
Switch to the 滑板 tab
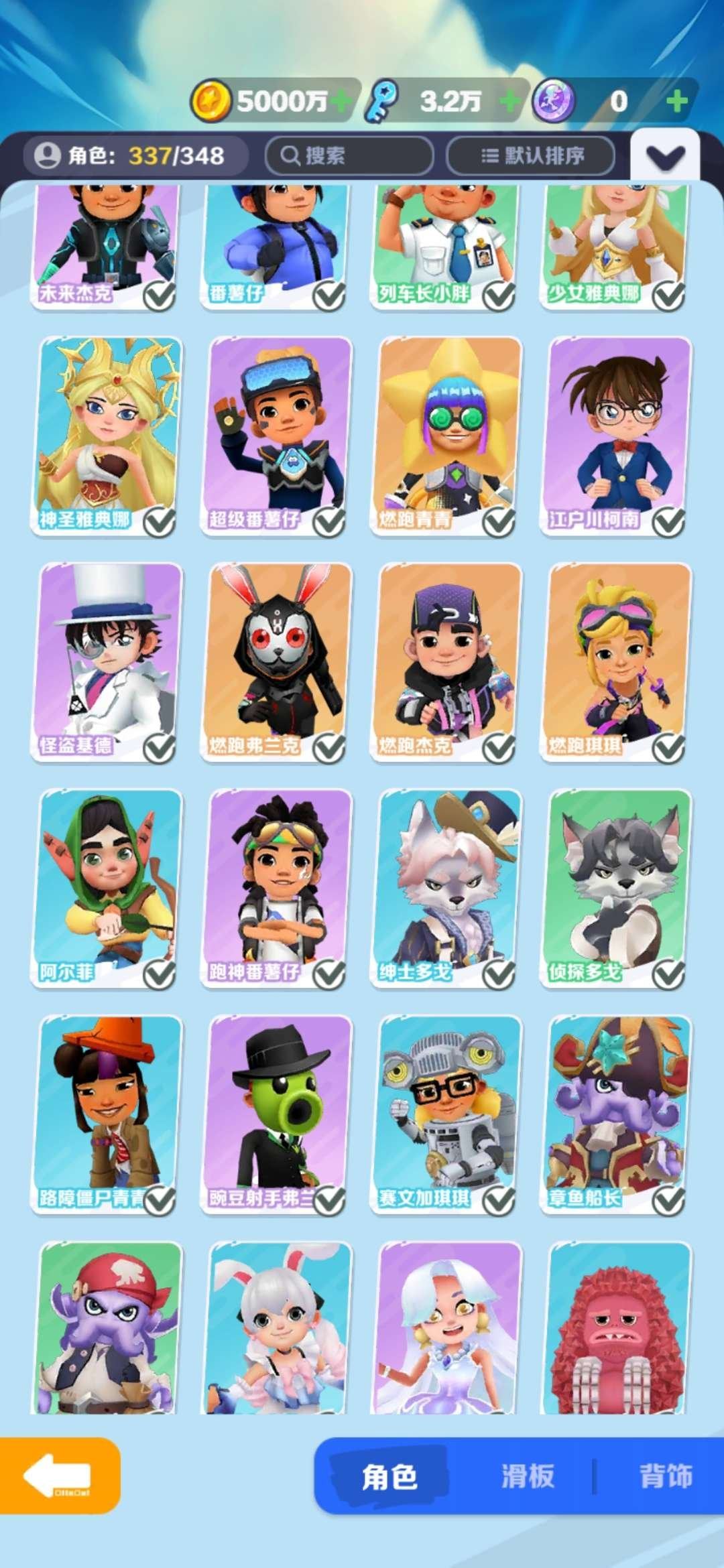[528, 1476]
